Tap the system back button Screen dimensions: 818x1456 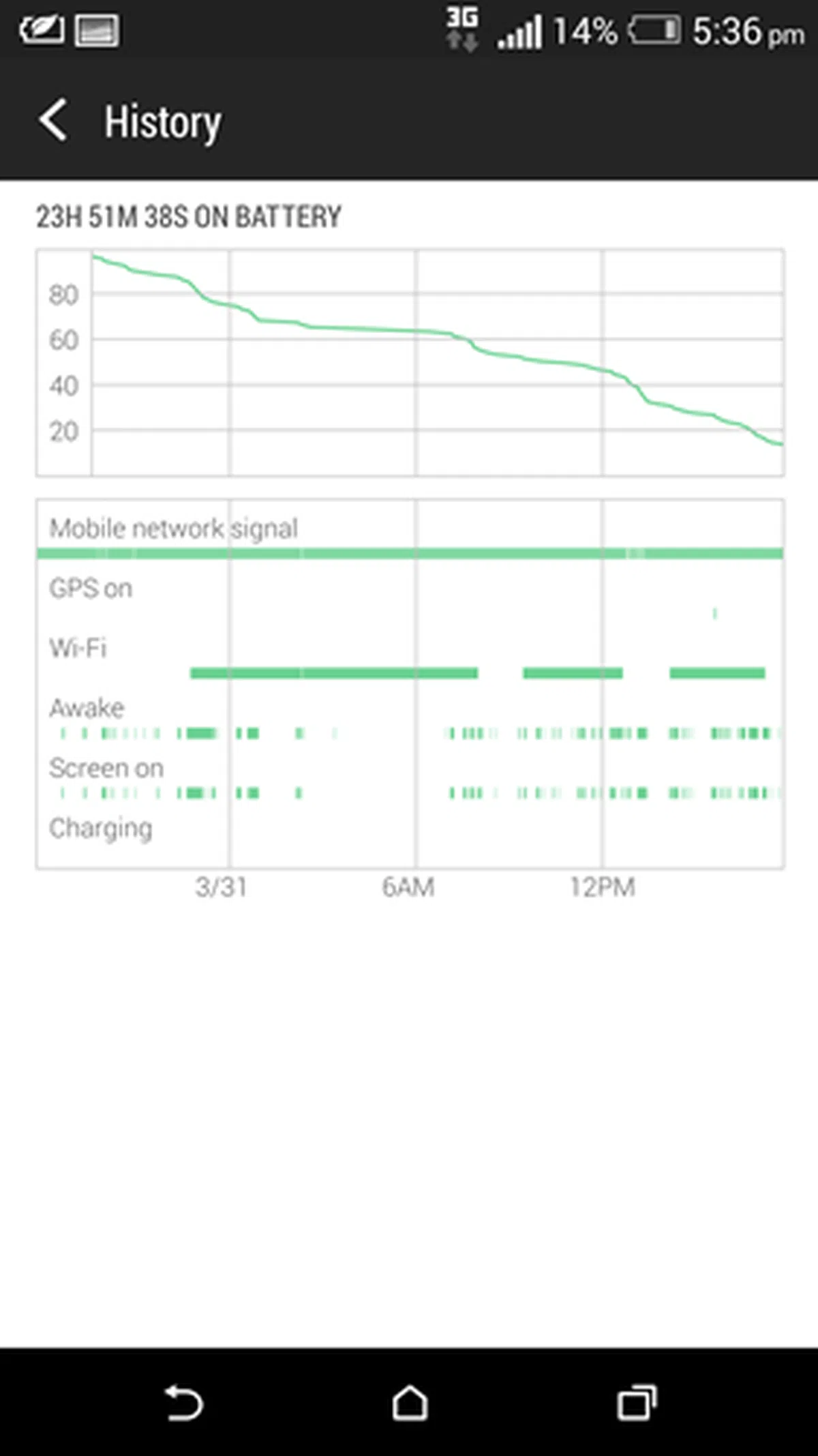(183, 1401)
